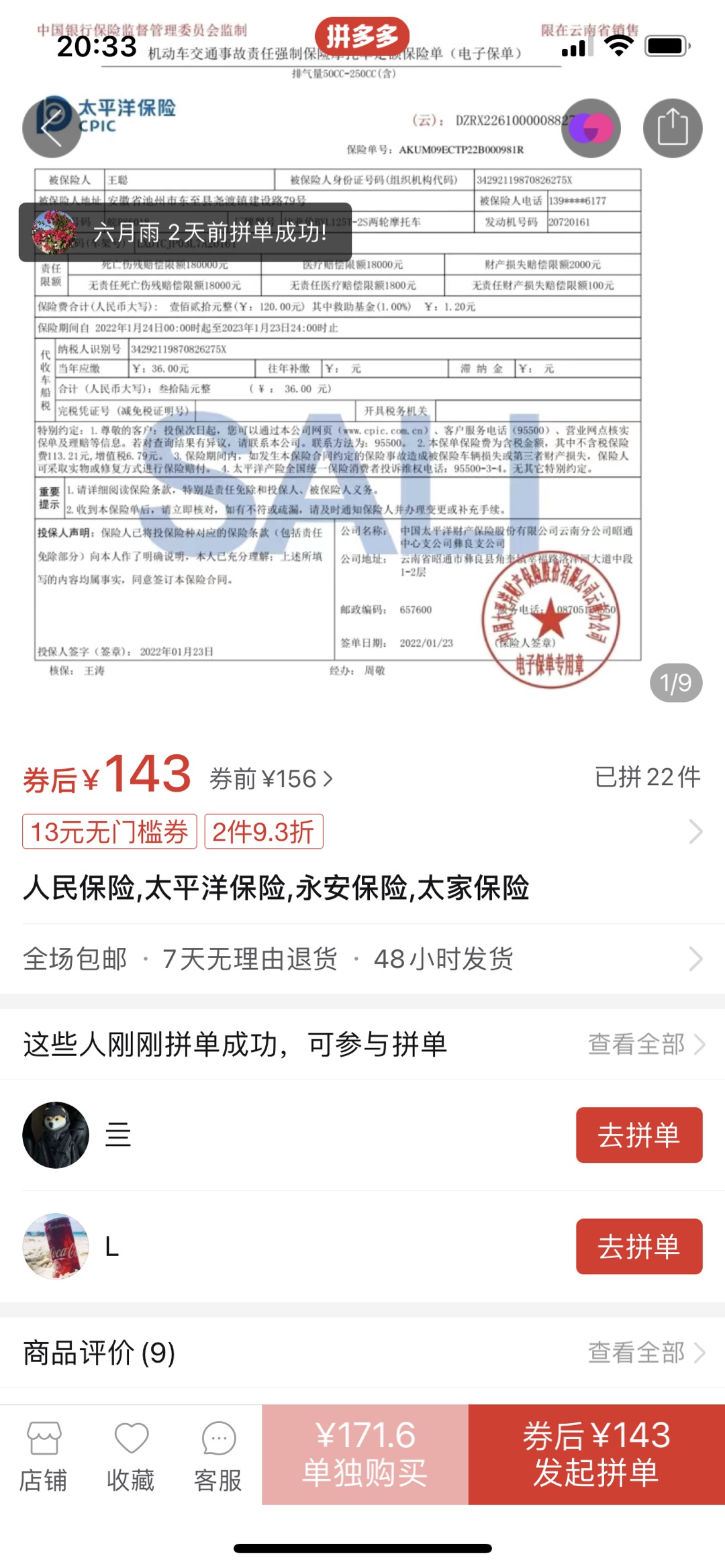Open the 2件9.3折 discount tag
This screenshot has height=1568, width=725.
(x=263, y=831)
